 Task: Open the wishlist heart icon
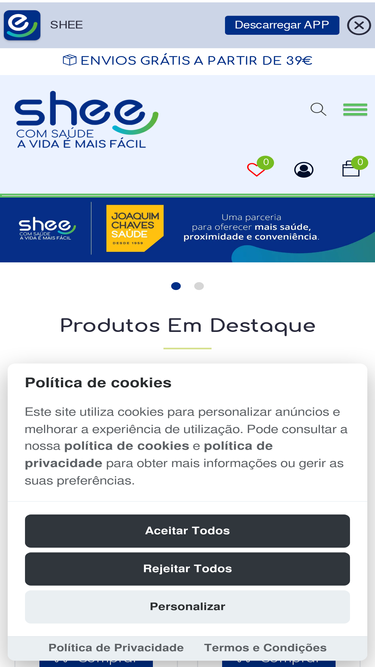point(257,169)
